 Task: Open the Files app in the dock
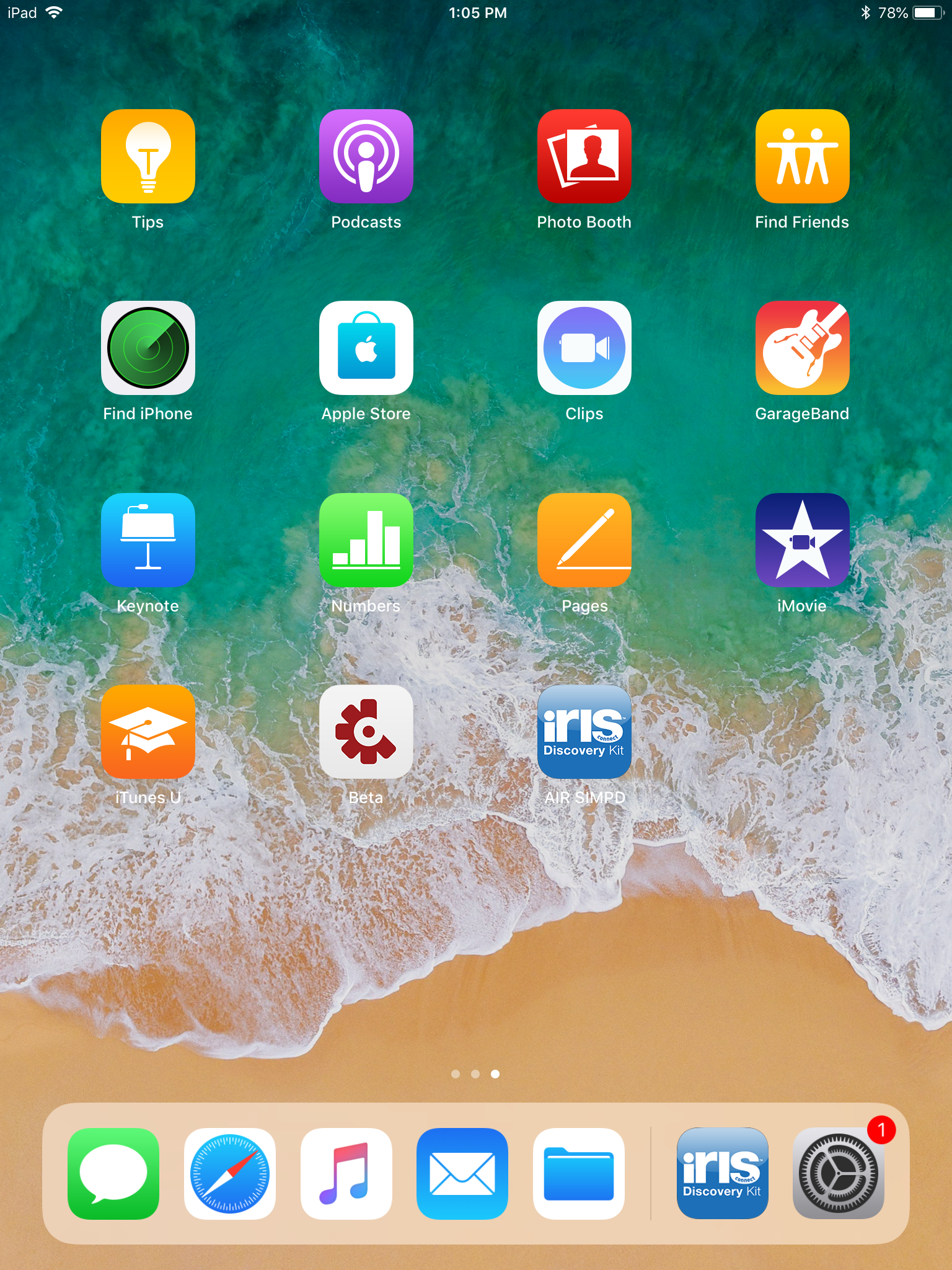578,1173
